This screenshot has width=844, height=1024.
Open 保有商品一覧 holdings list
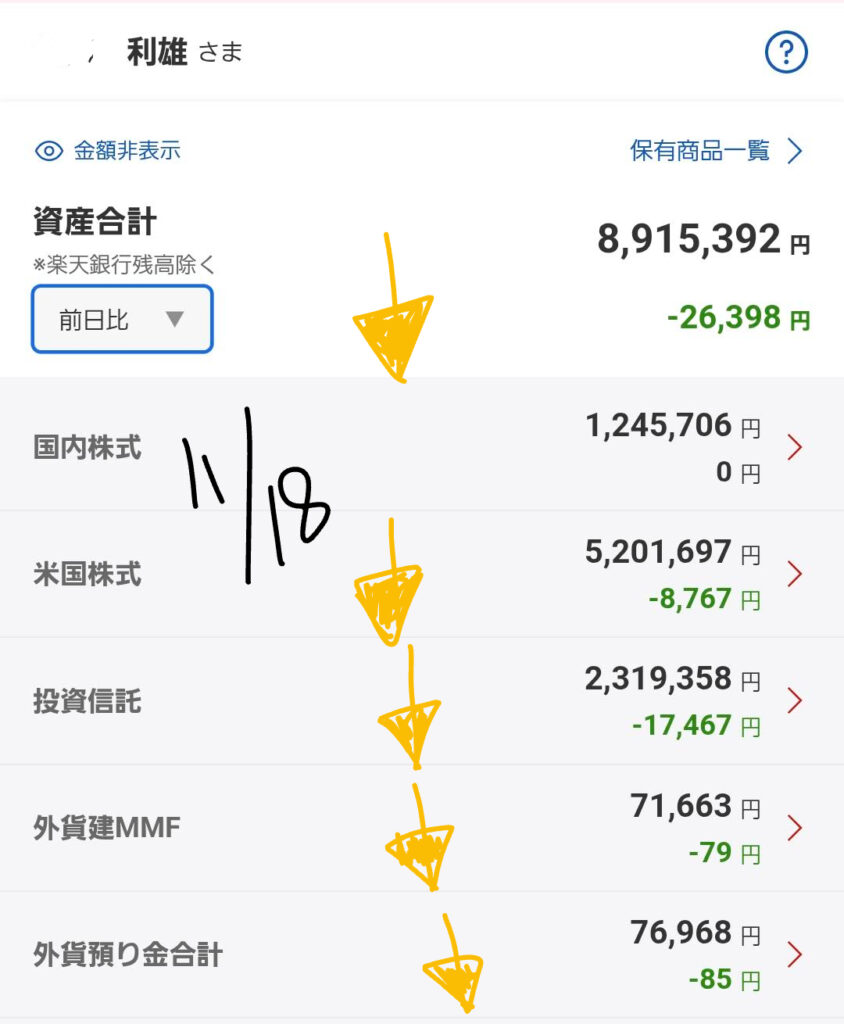click(715, 151)
